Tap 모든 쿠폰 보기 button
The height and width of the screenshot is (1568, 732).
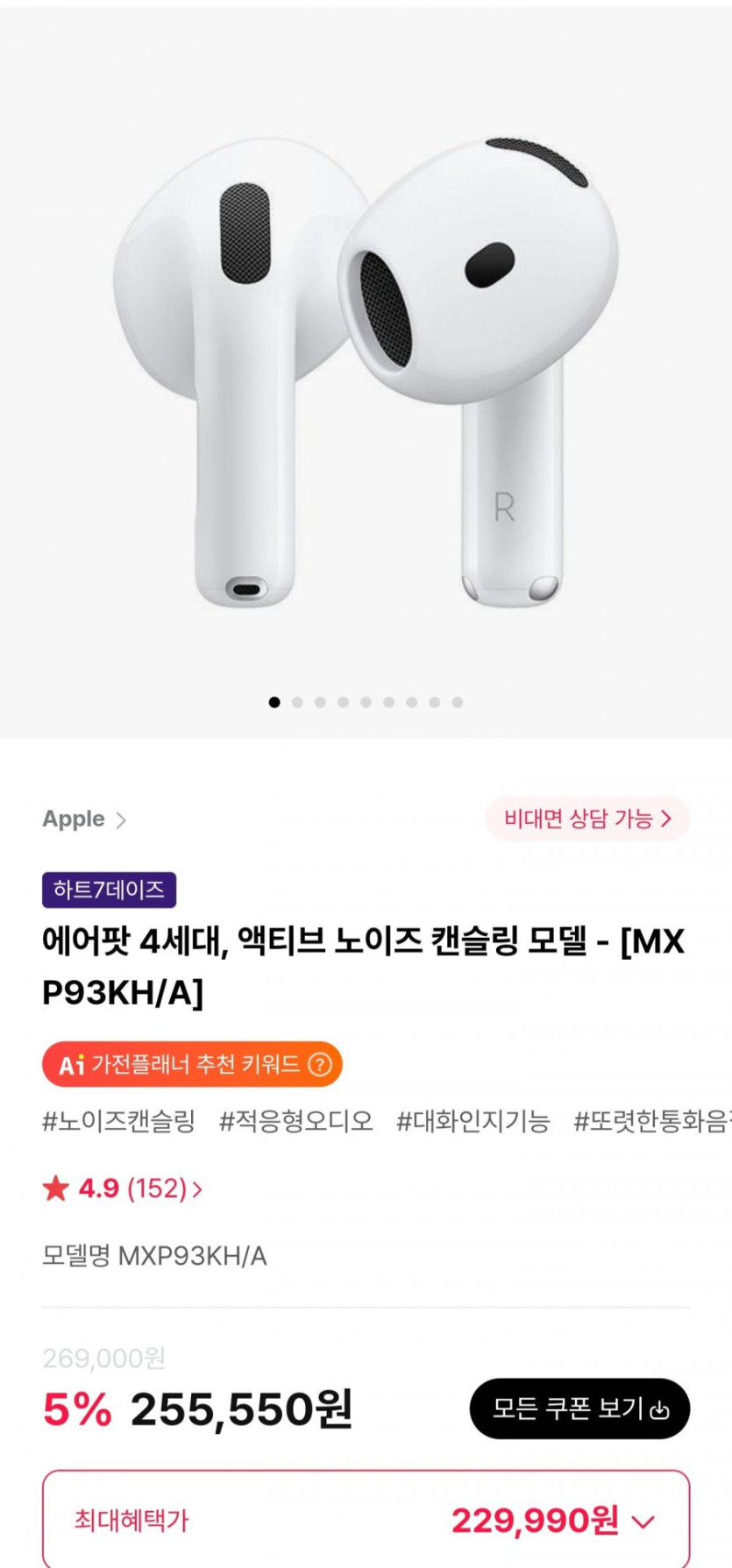coord(579,1408)
